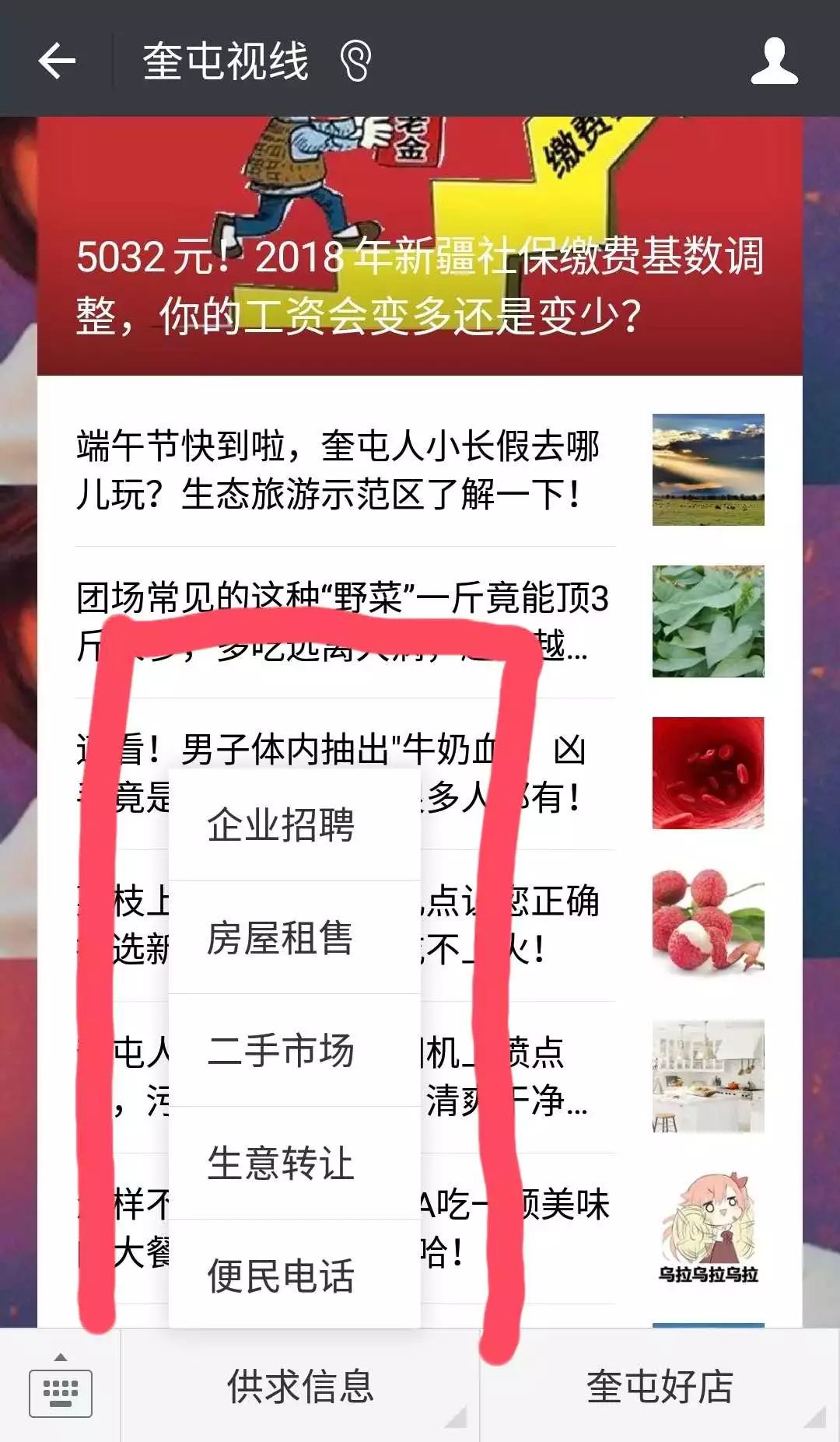Open the 奎屯好店 bottom menu

pos(660,1386)
